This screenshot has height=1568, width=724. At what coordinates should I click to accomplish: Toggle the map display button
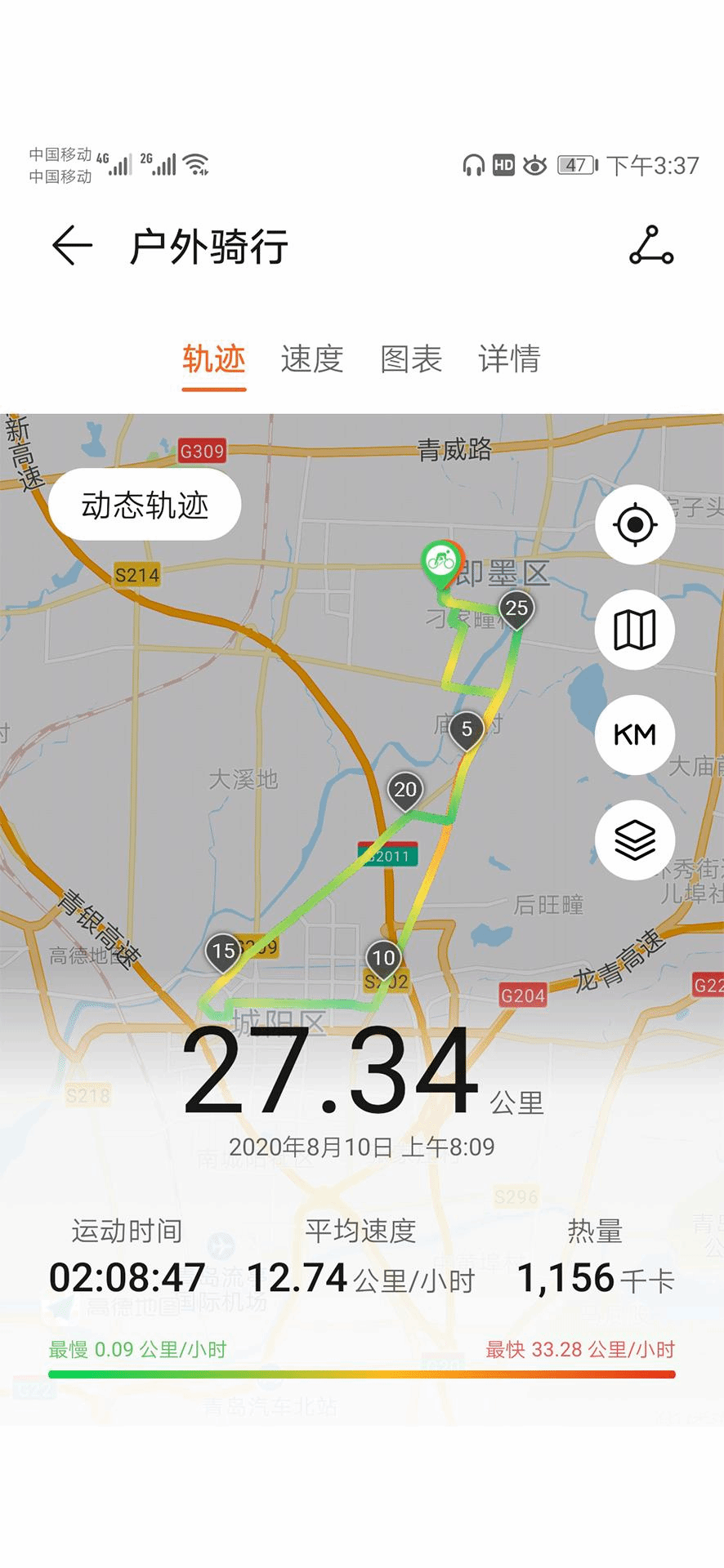tap(635, 630)
